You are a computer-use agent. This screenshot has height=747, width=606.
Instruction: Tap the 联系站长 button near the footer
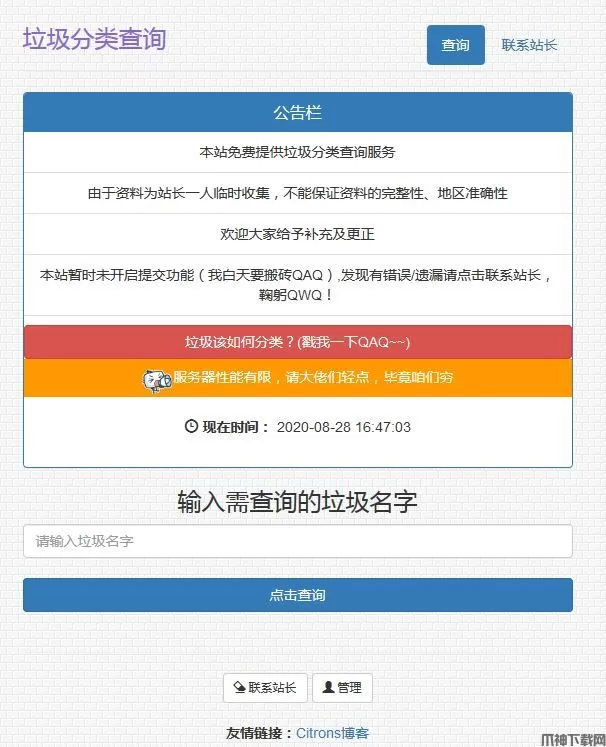point(264,688)
